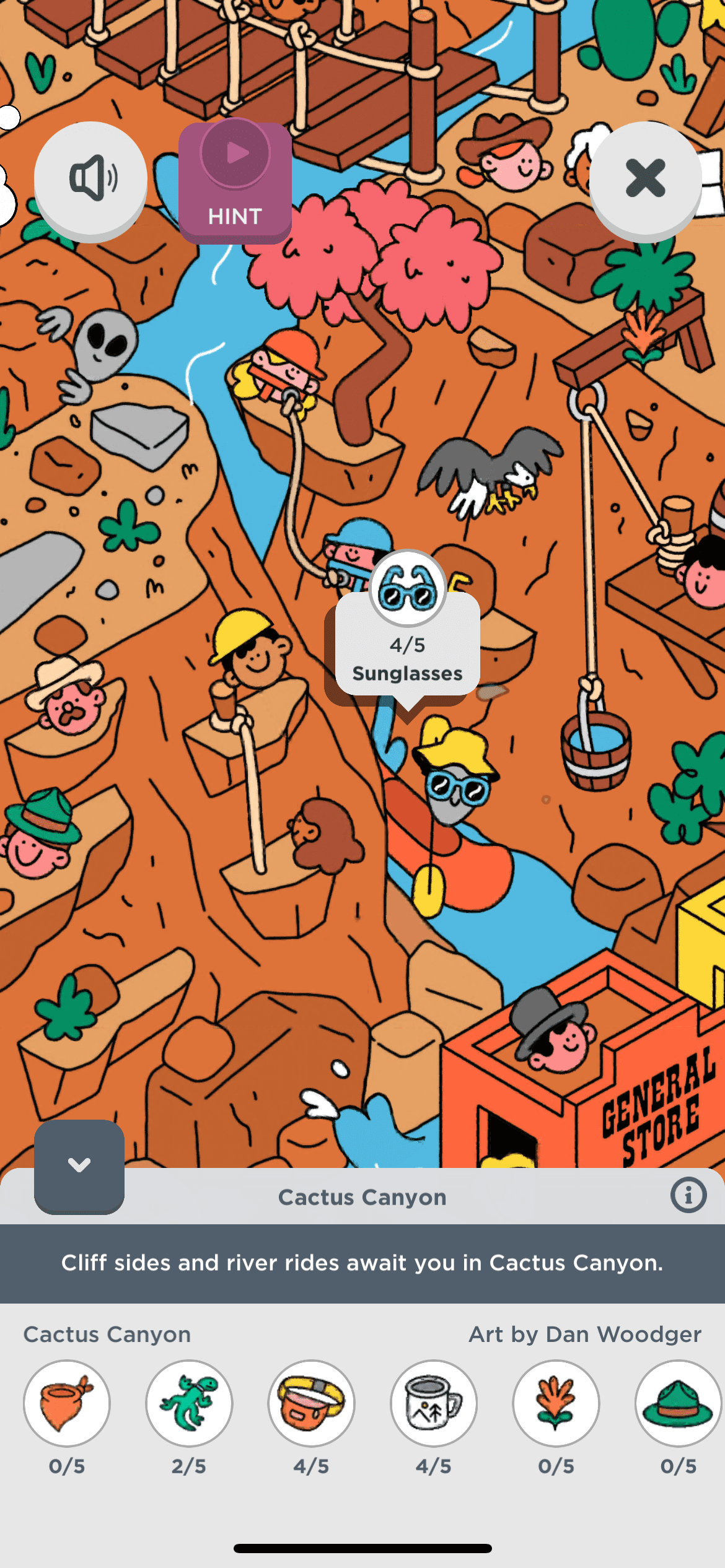725x1568 pixels.
Task: Select the orange plant item 0/5
Action: [x=556, y=1403]
